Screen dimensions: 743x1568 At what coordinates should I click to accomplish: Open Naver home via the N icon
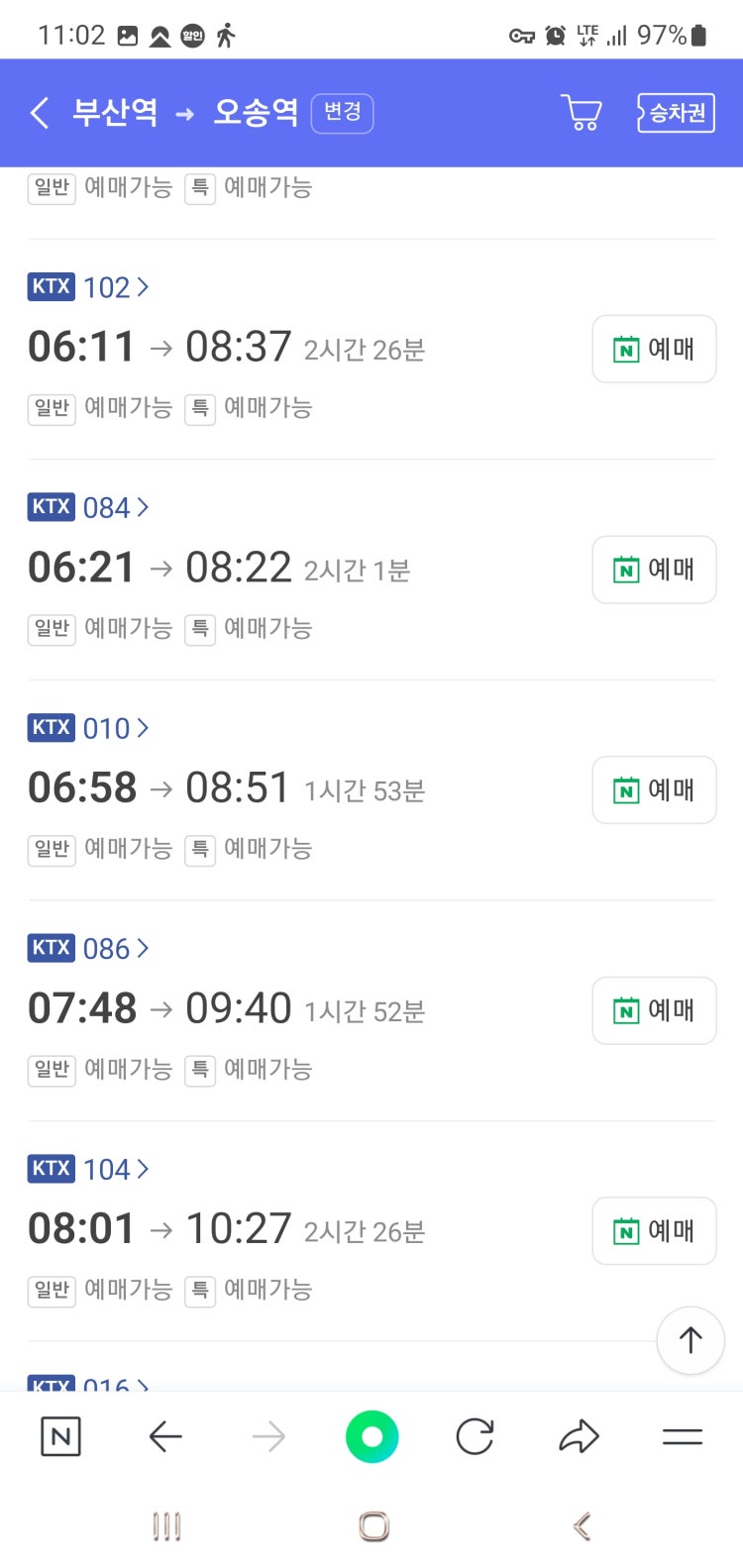pyautogui.click(x=60, y=1436)
